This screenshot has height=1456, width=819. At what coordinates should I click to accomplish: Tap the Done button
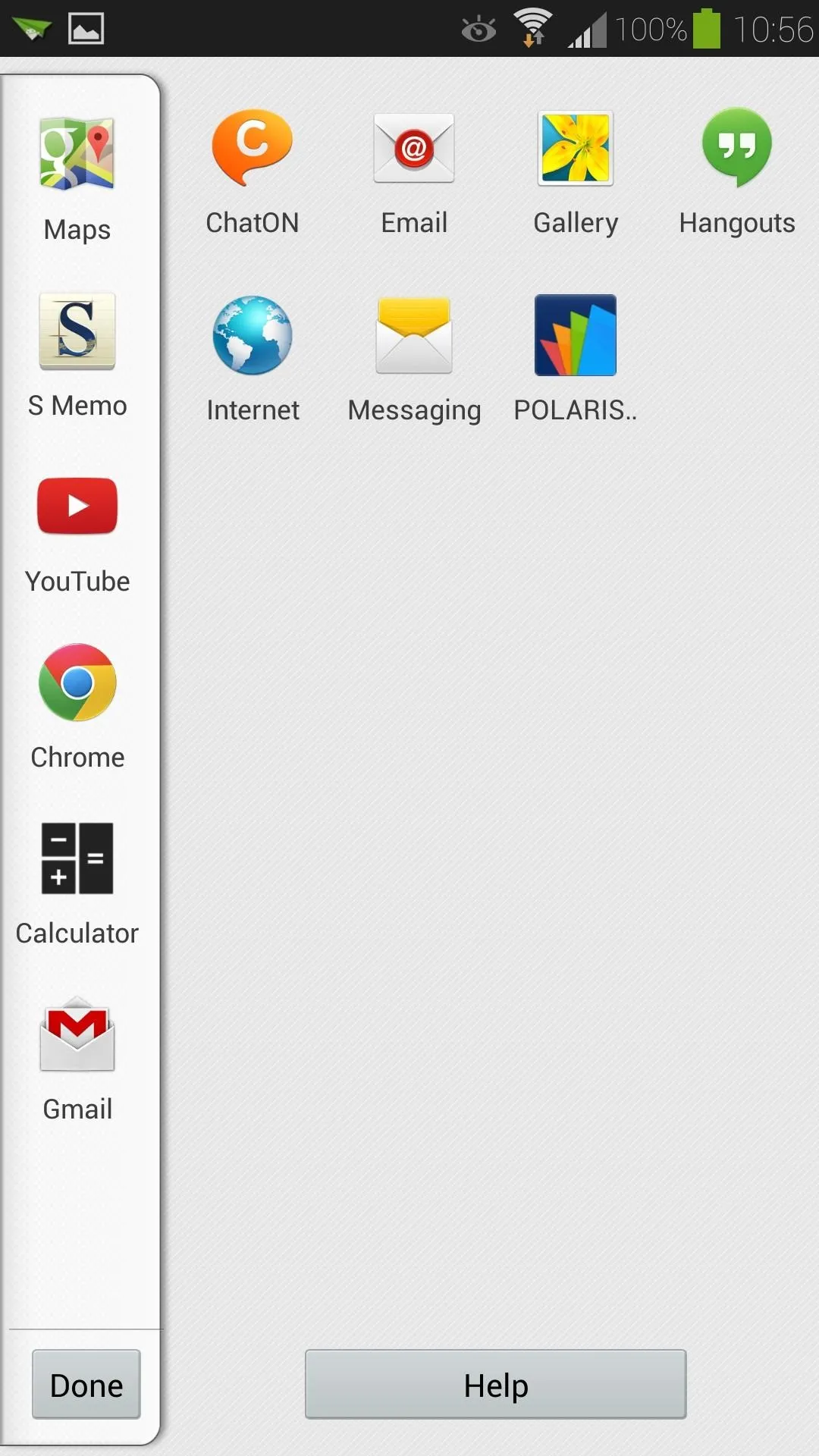pyautogui.click(x=86, y=1384)
